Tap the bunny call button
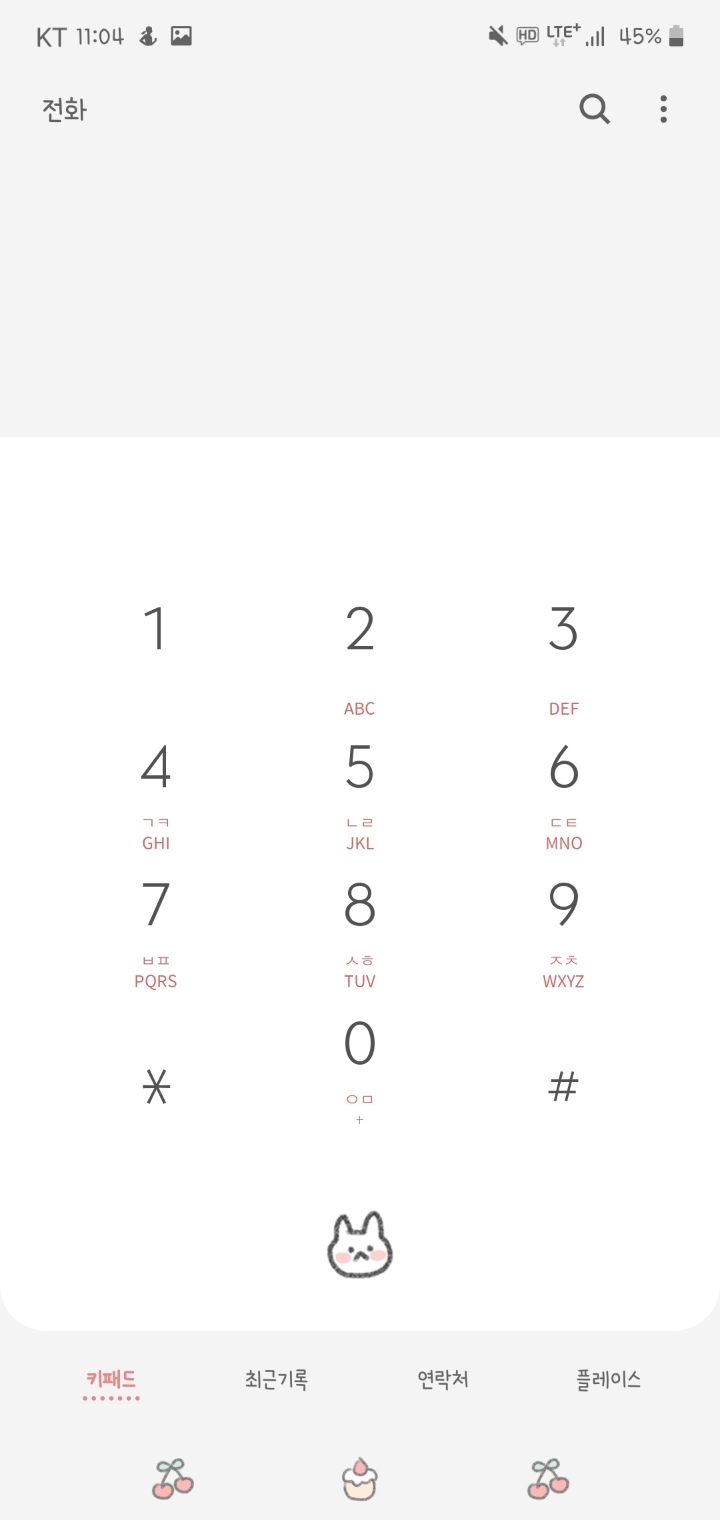The width and height of the screenshot is (720, 1520). tap(360, 1245)
